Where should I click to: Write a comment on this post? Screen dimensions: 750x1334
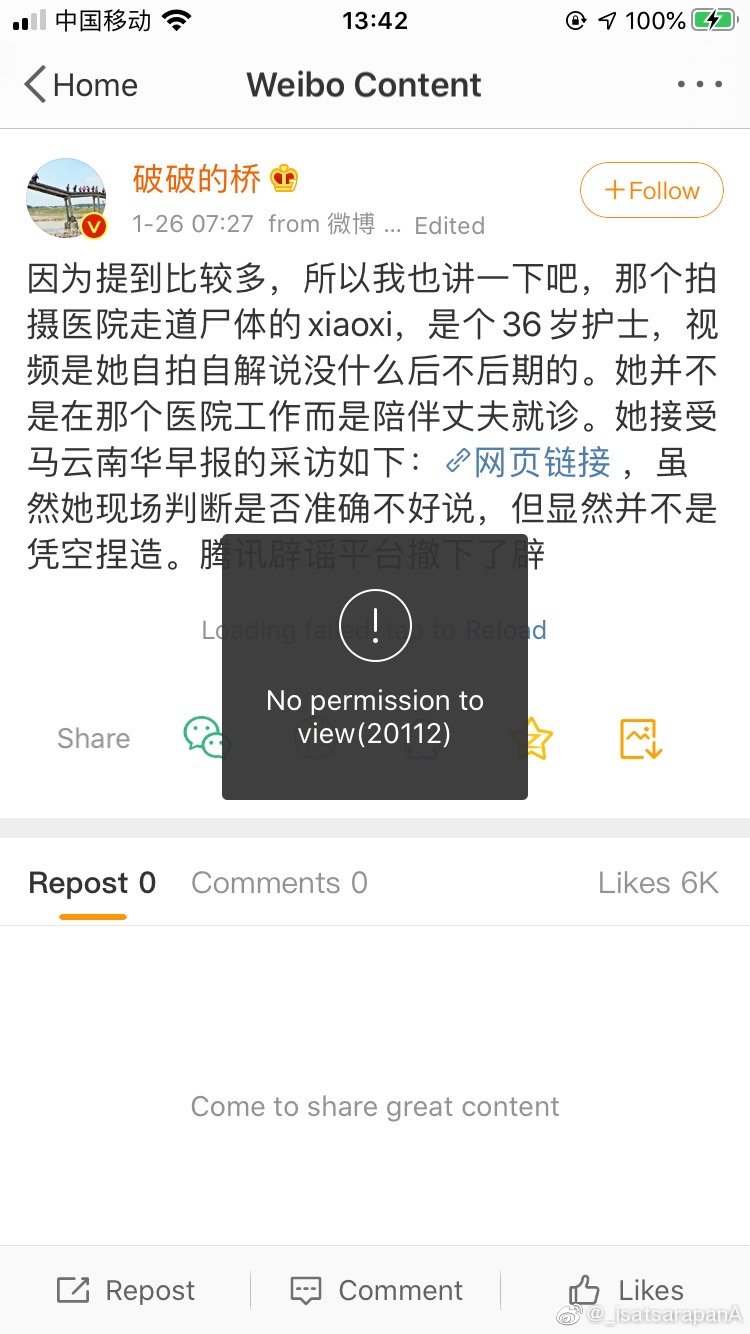click(376, 1290)
